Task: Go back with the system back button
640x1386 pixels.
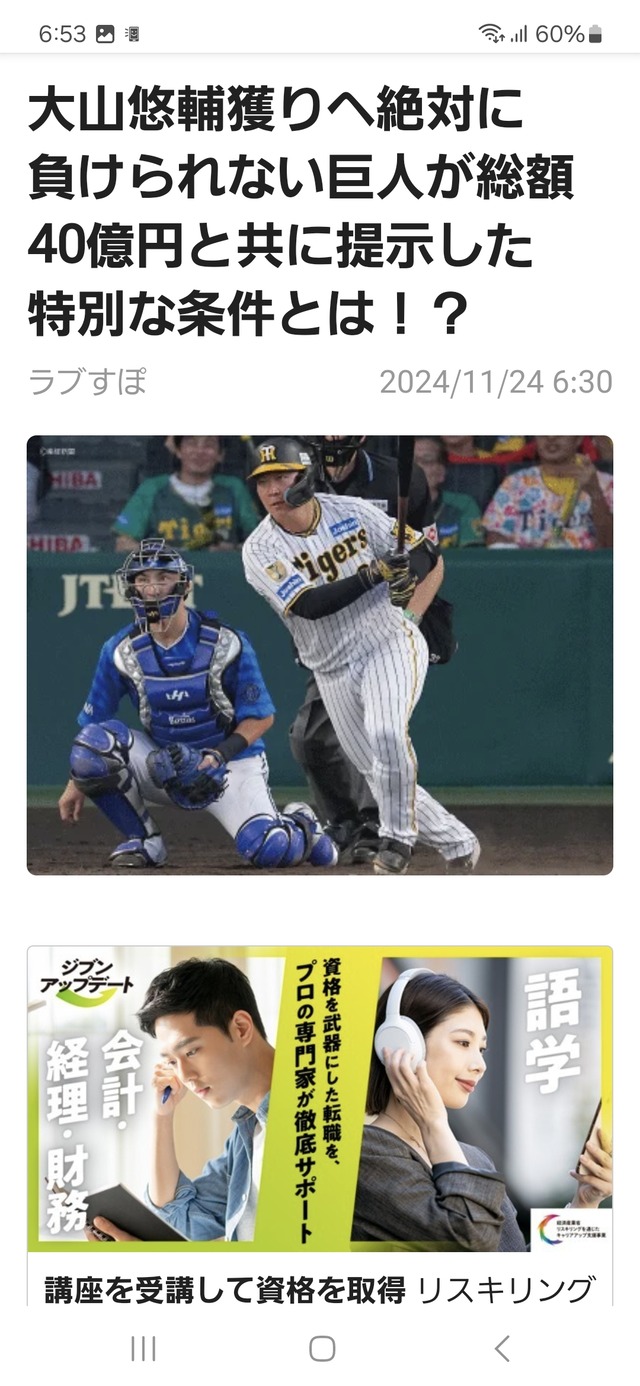Action: point(502,1348)
